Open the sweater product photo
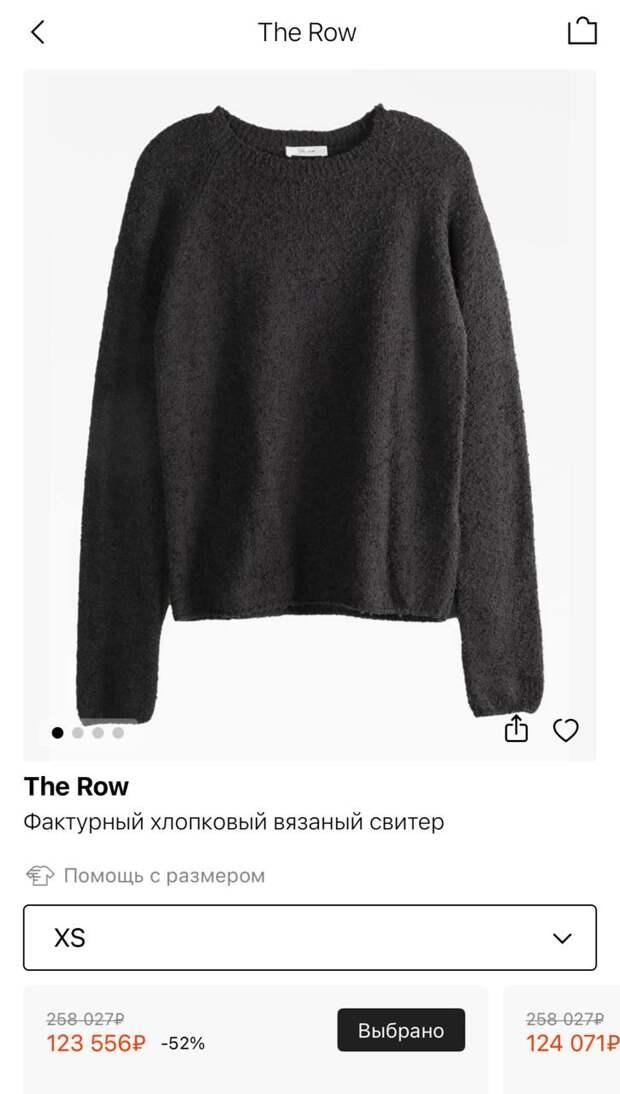The image size is (620, 1094). [x=310, y=414]
